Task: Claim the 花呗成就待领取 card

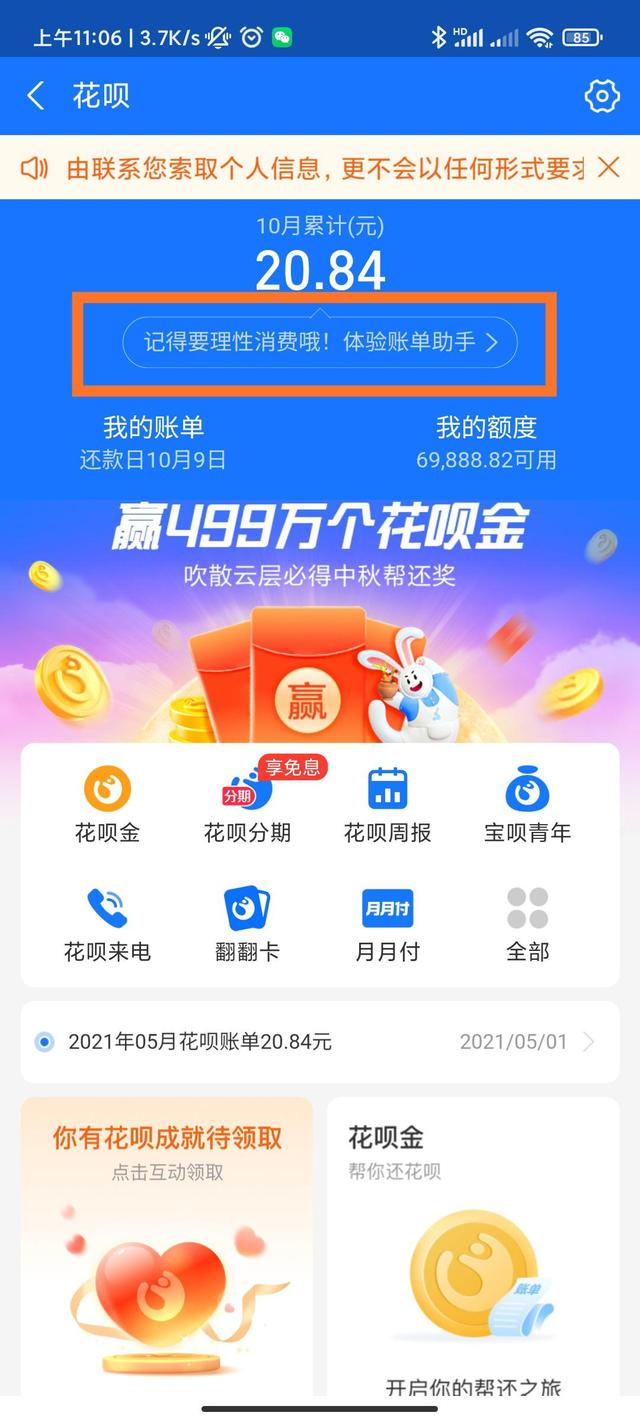Action: (x=167, y=1245)
